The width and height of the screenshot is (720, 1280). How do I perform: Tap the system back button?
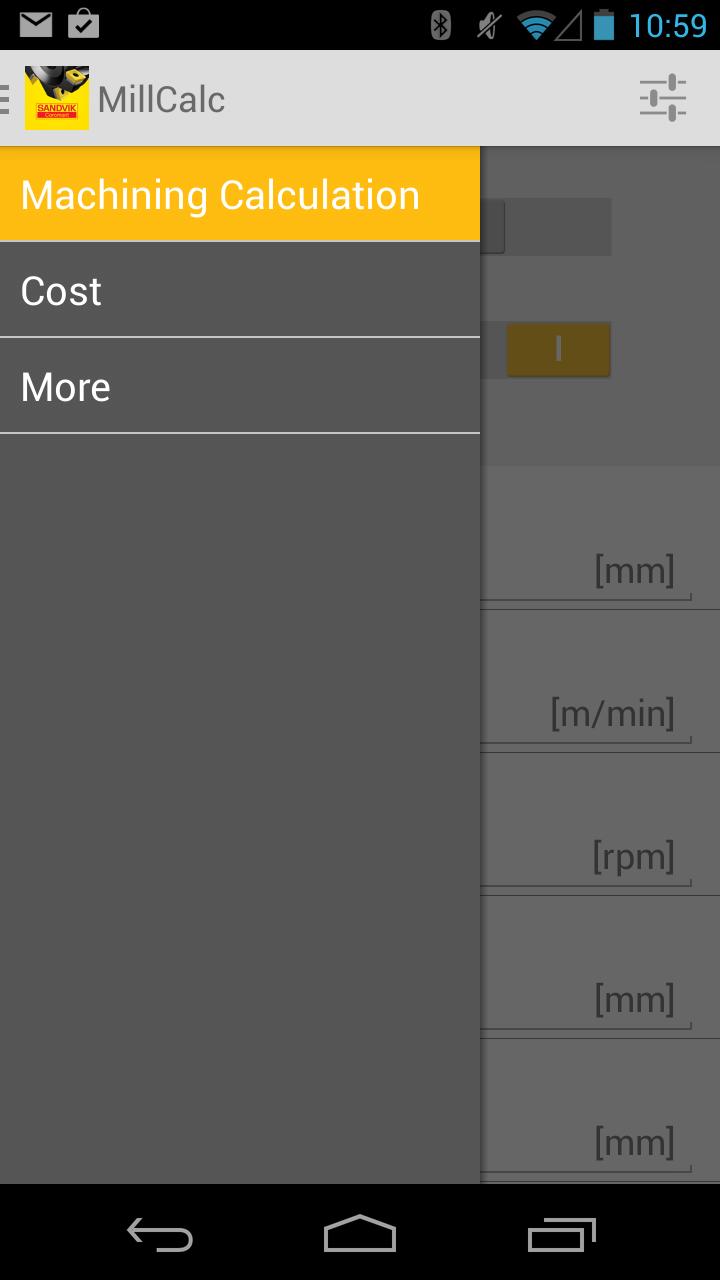pos(160,1234)
